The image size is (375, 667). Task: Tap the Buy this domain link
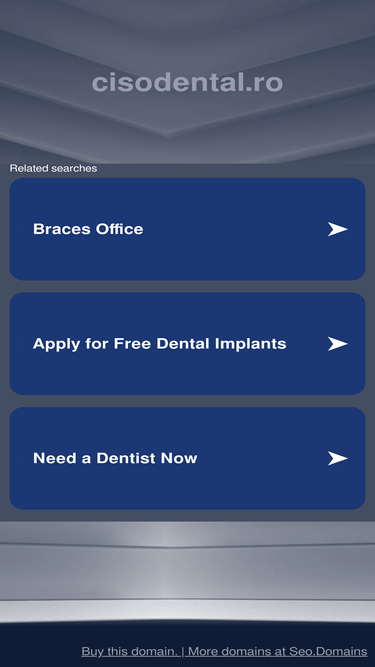pyautogui.click(x=130, y=651)
